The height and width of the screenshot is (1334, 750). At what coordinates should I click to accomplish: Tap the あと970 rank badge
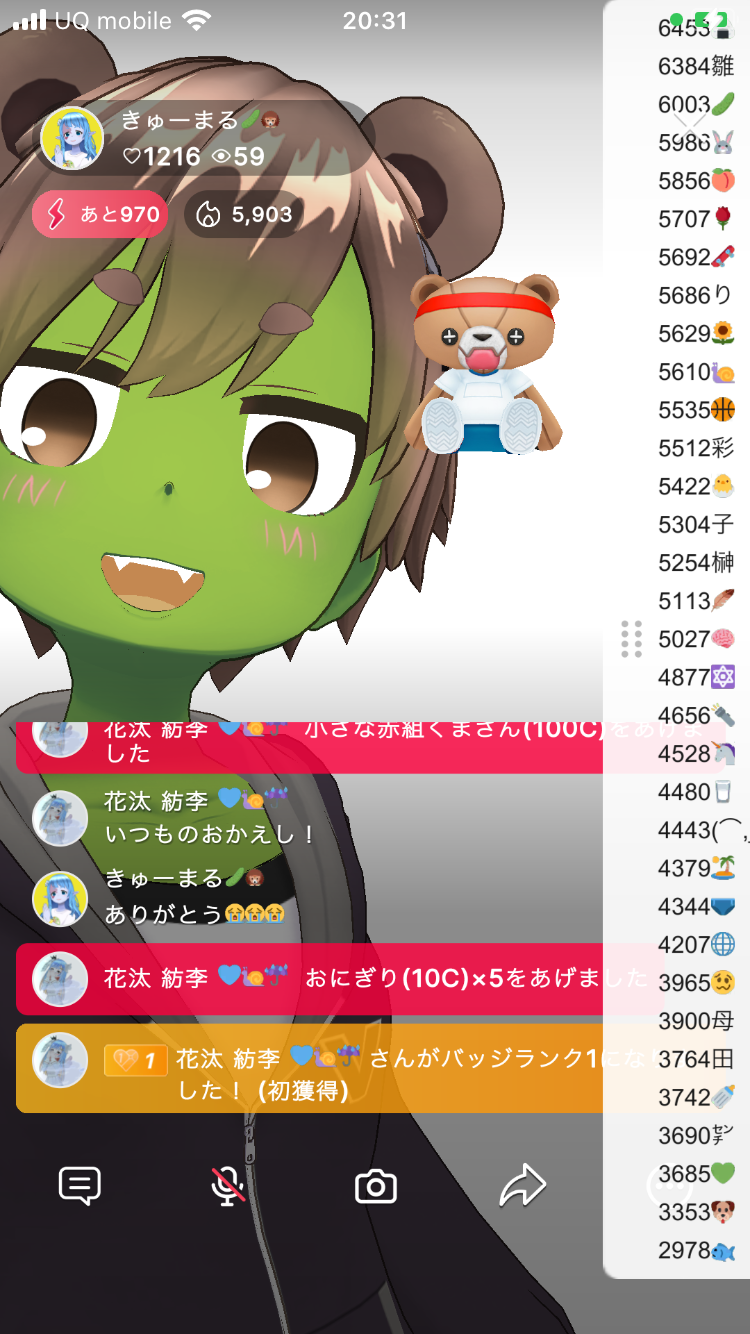point(99,214)
